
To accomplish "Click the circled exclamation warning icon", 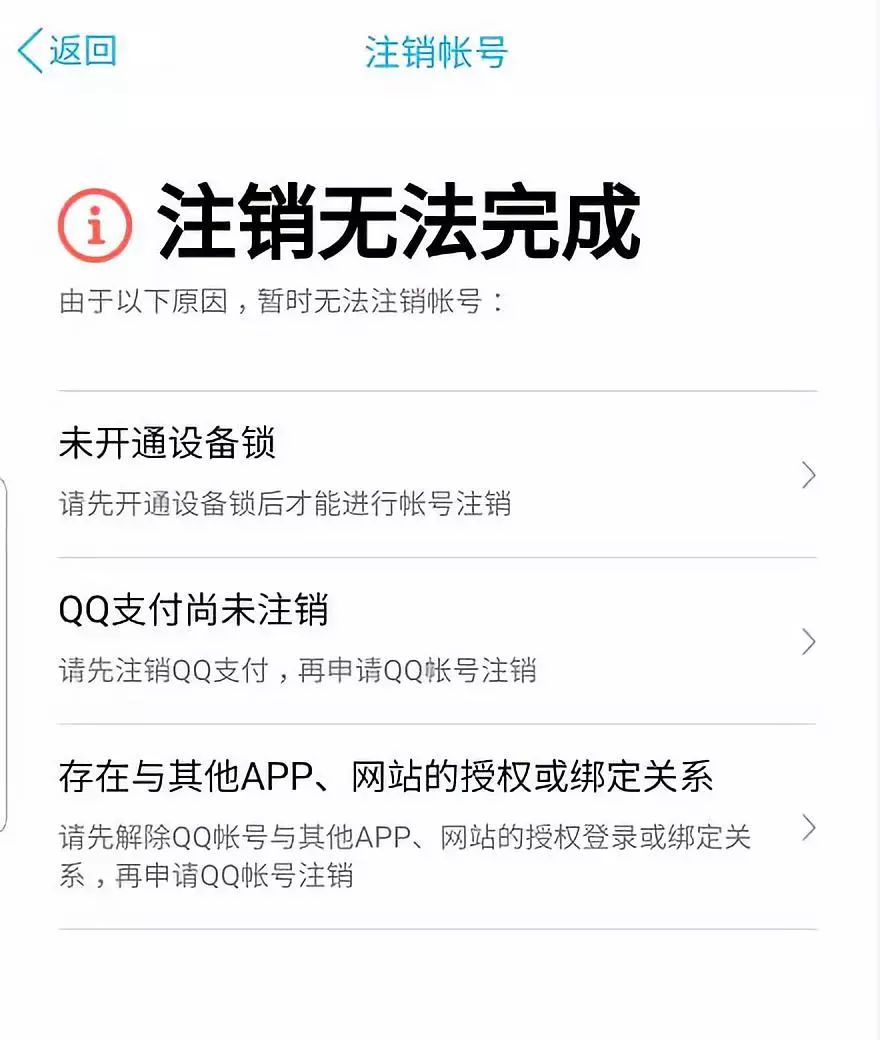I will coord(96,224).
